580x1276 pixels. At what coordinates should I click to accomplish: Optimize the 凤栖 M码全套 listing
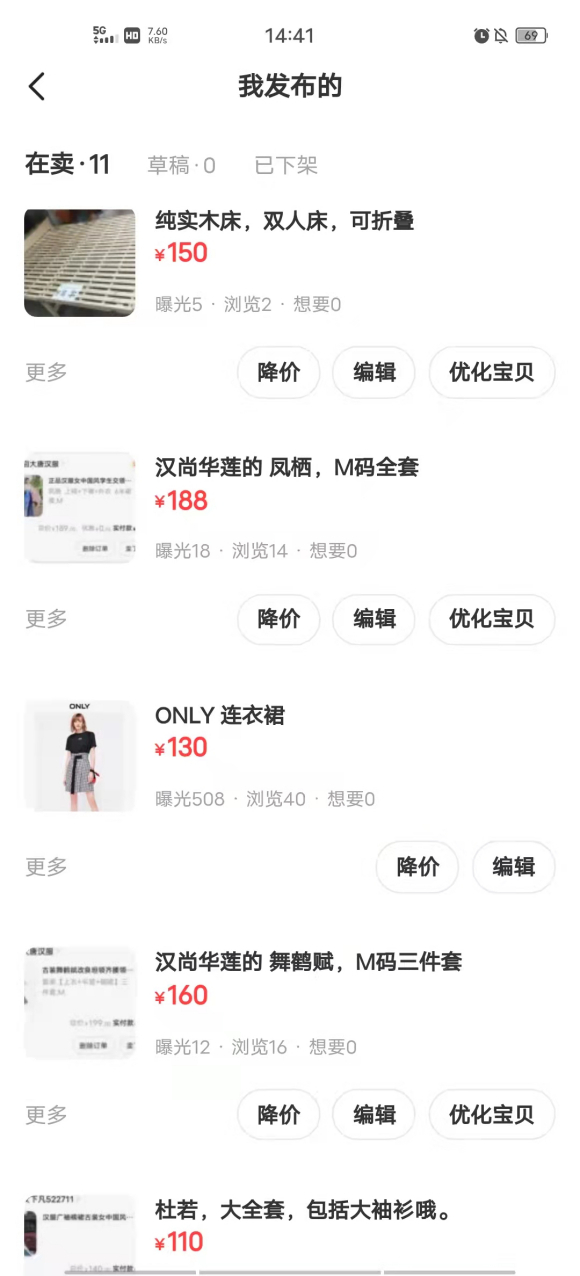point(491,619)
